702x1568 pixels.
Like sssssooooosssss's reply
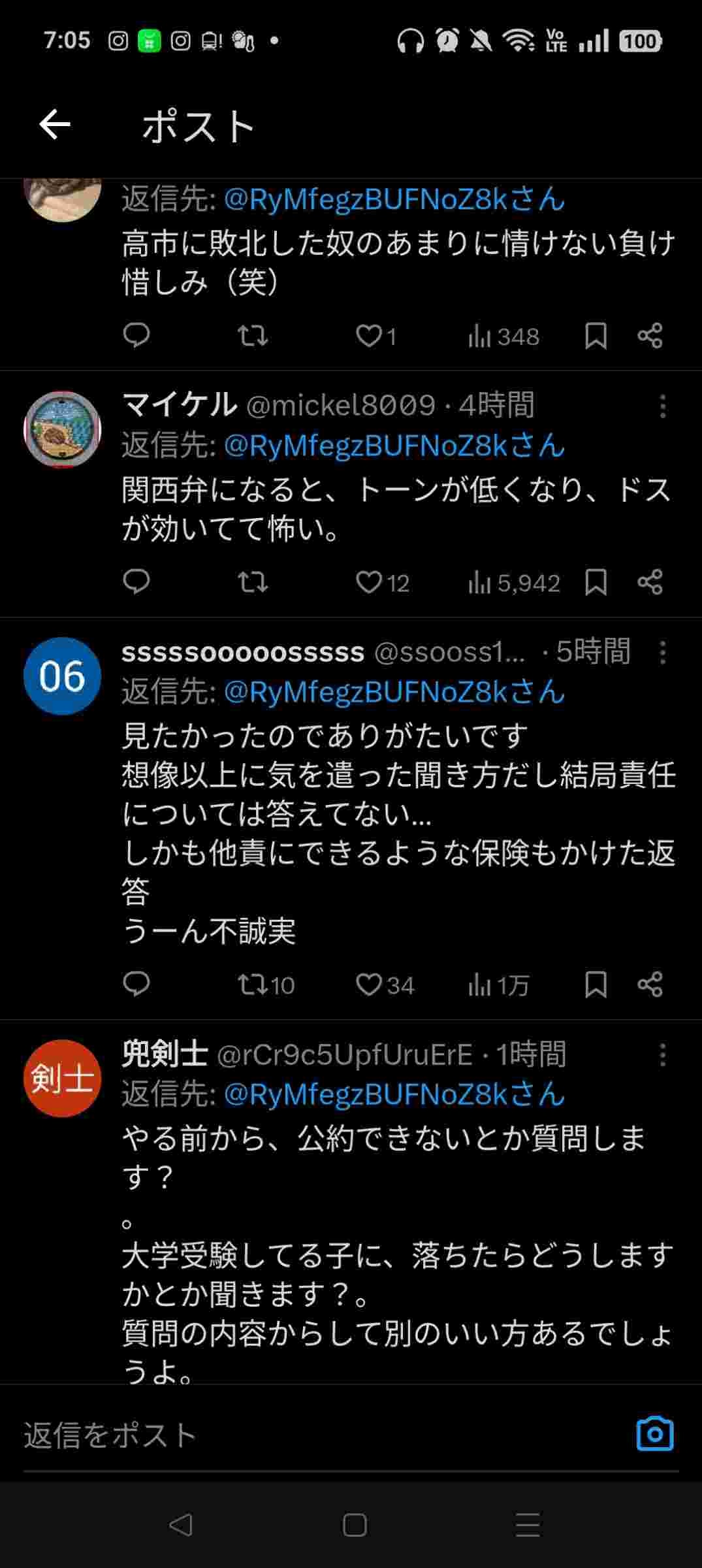[x=369, y=985]
